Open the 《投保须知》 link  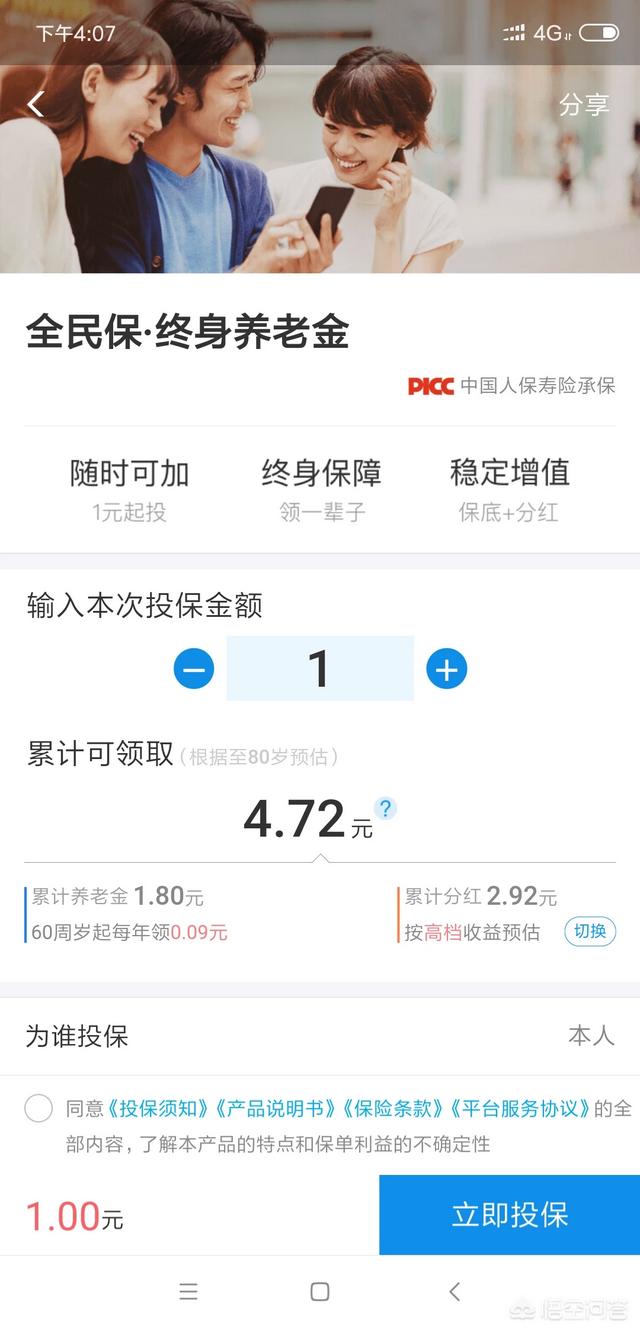(x=160, y=1108)
